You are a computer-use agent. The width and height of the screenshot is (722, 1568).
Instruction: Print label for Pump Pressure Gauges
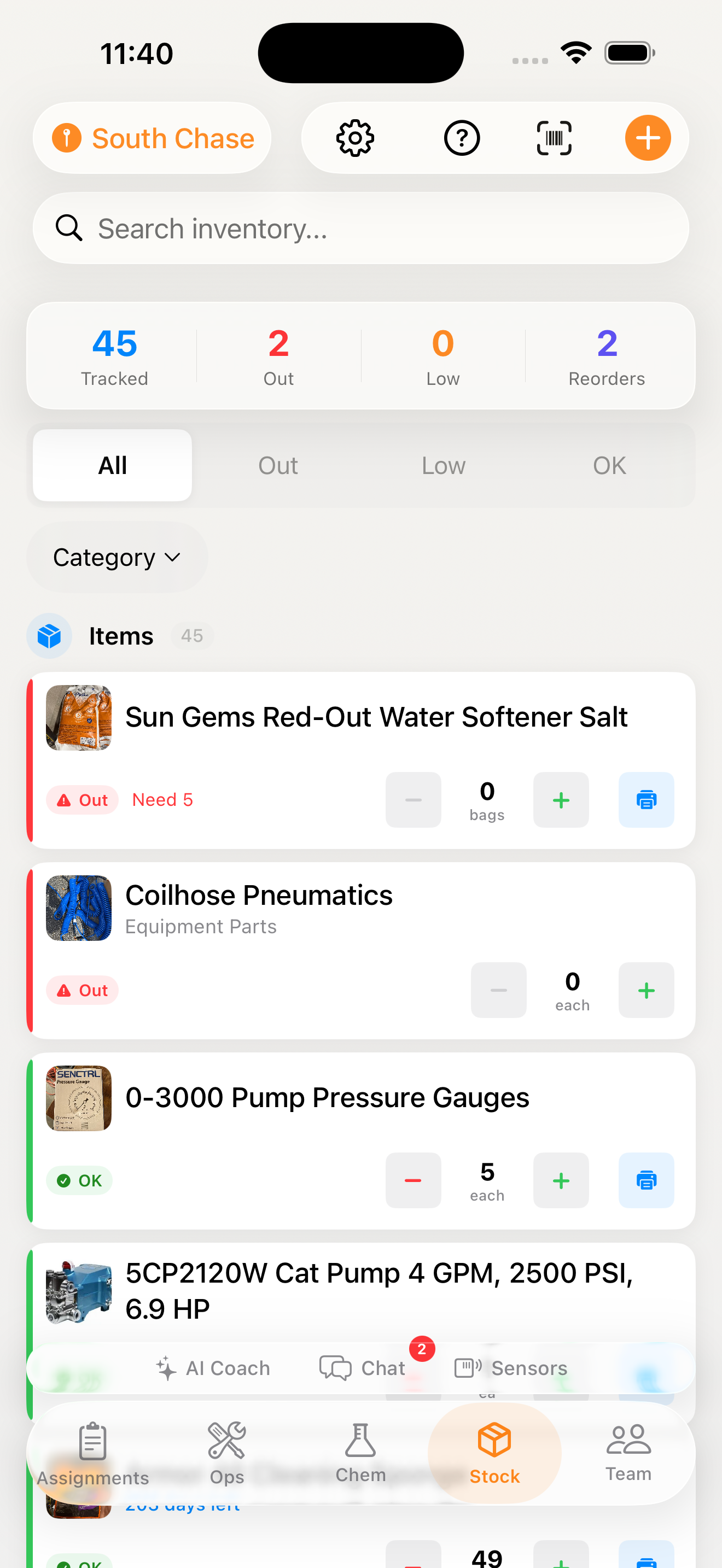[646, 1180]
